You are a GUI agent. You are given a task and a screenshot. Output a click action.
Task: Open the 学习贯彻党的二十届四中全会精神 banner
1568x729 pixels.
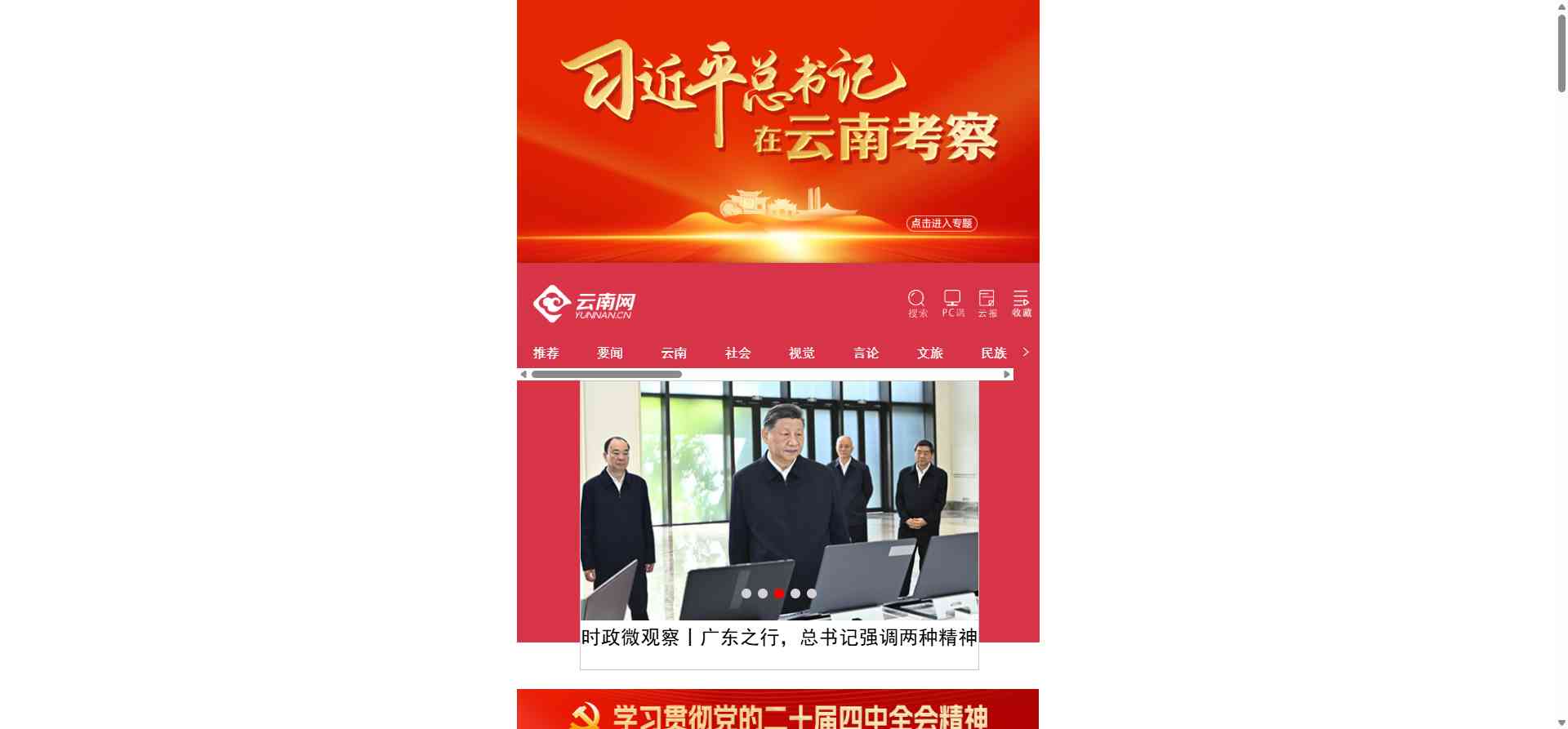click(x=777, y=712)
